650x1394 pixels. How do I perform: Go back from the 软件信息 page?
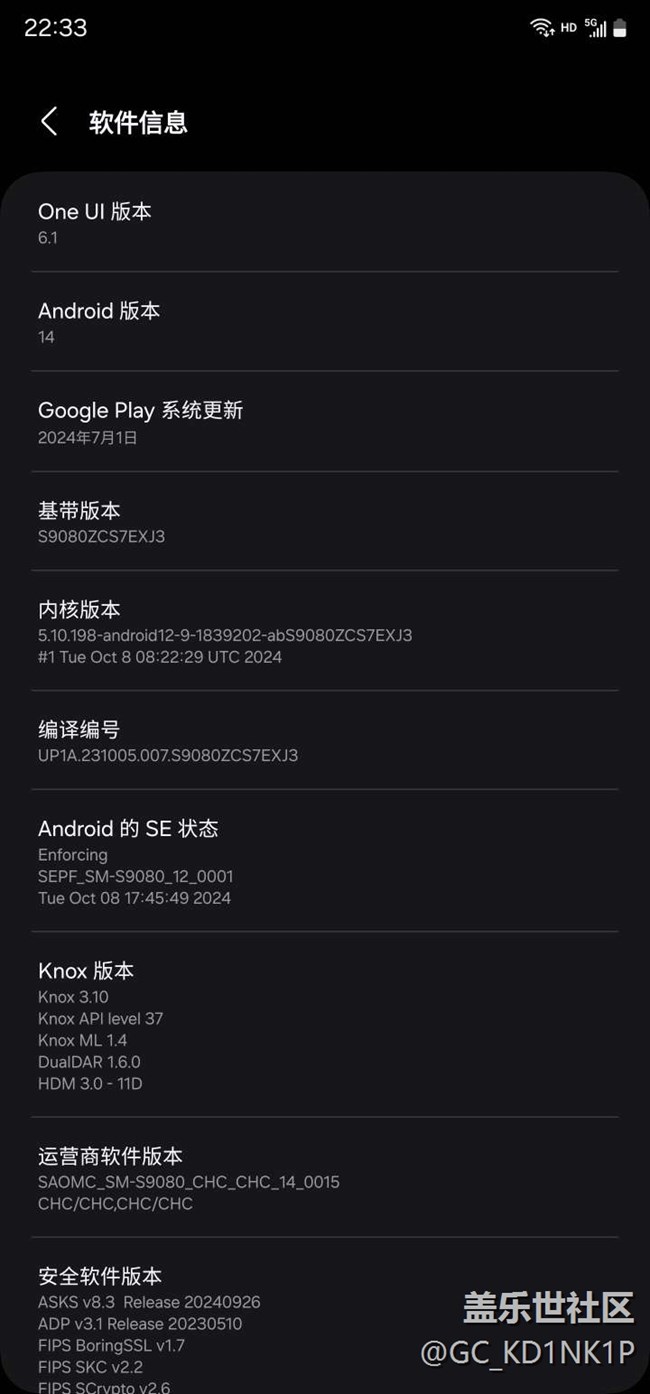(x=48, y=122)
